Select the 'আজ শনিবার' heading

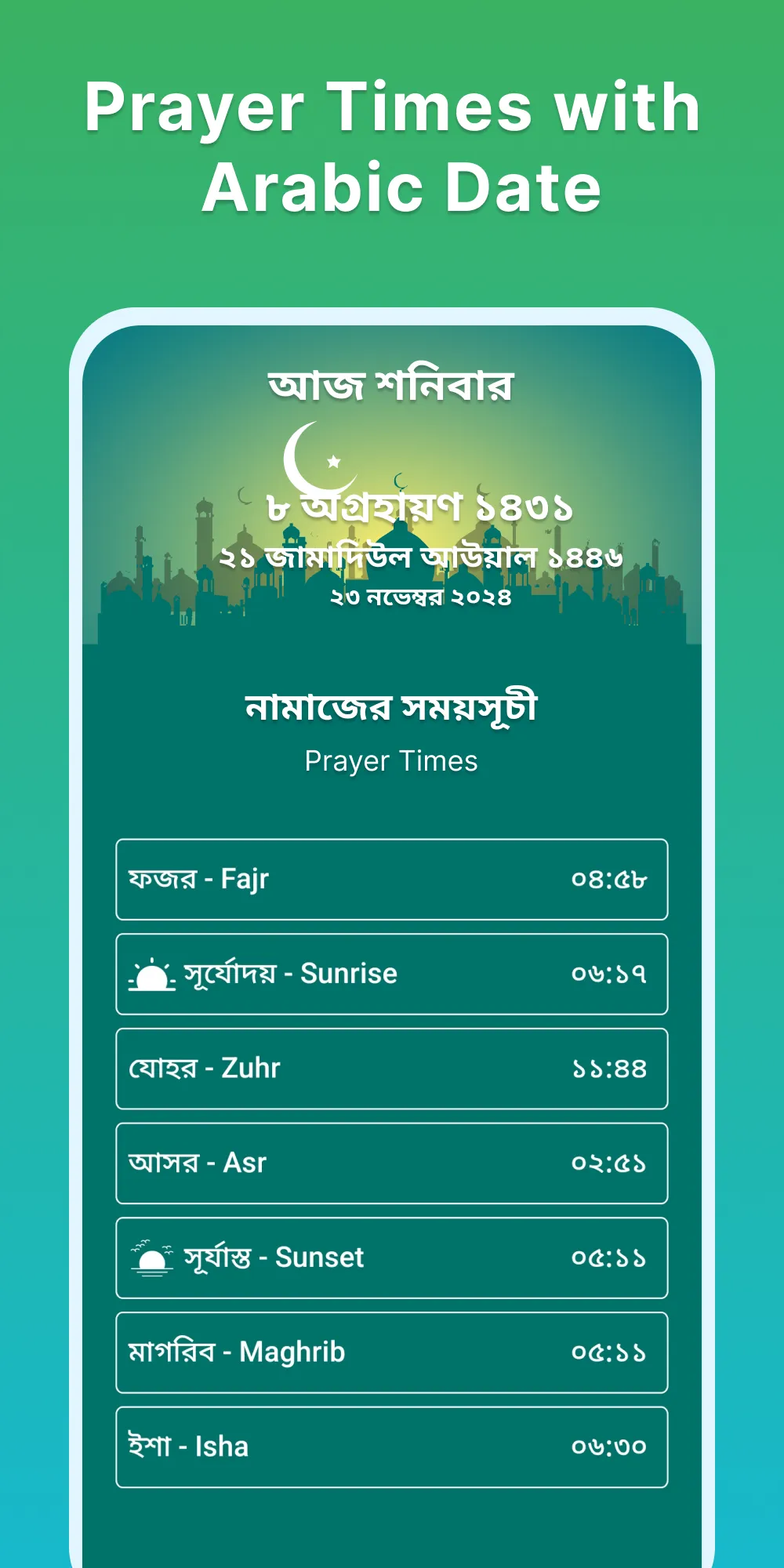coord(392,384)
